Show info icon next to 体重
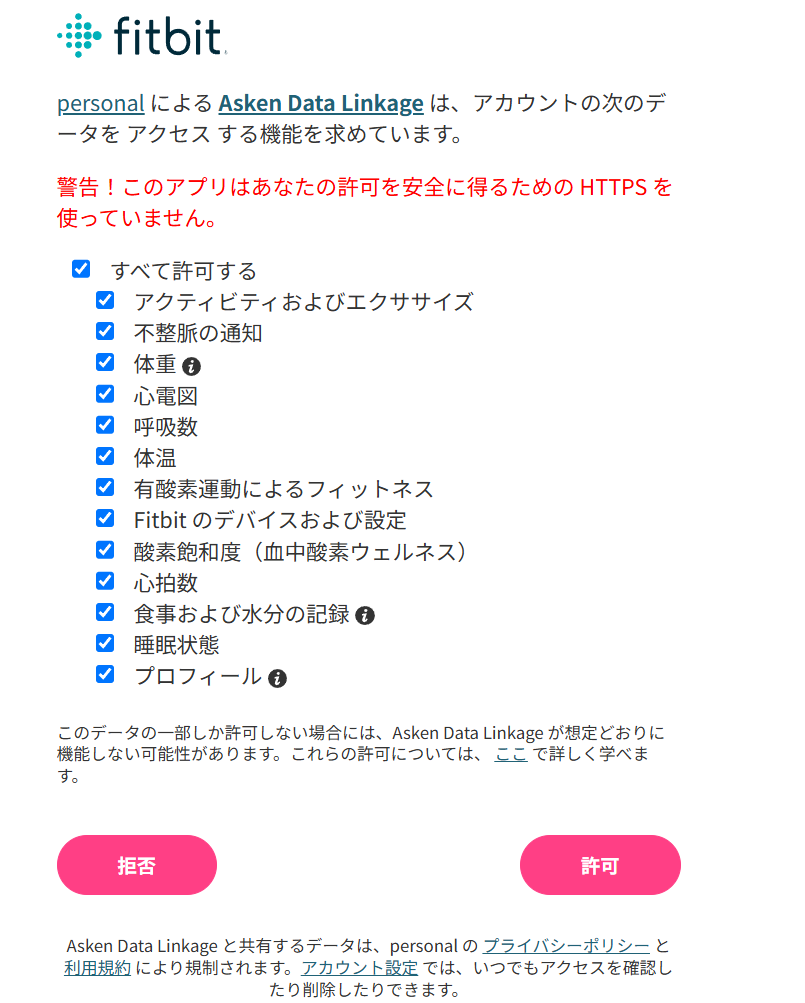805x1003 pixels. [x=192, y=366]
